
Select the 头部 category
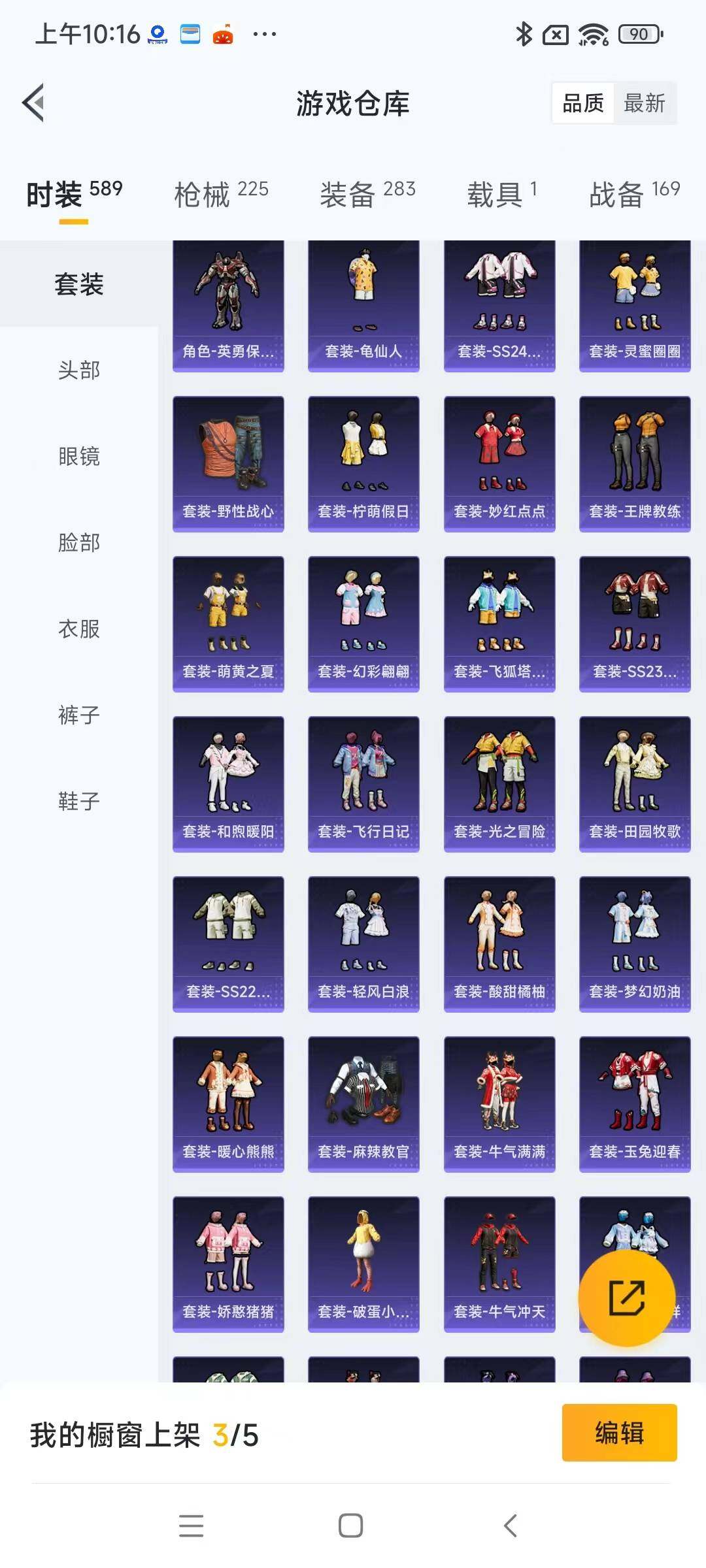point(79,370)
